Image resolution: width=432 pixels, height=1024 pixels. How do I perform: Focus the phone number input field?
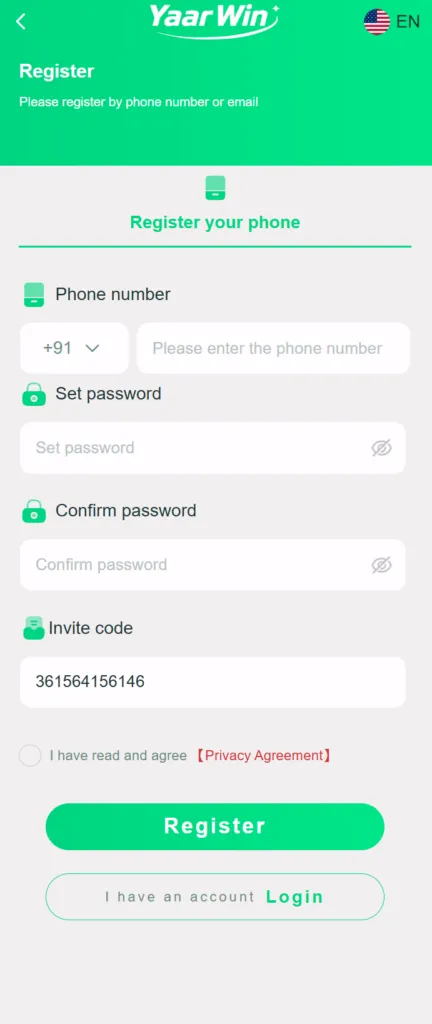click(273, 348)
